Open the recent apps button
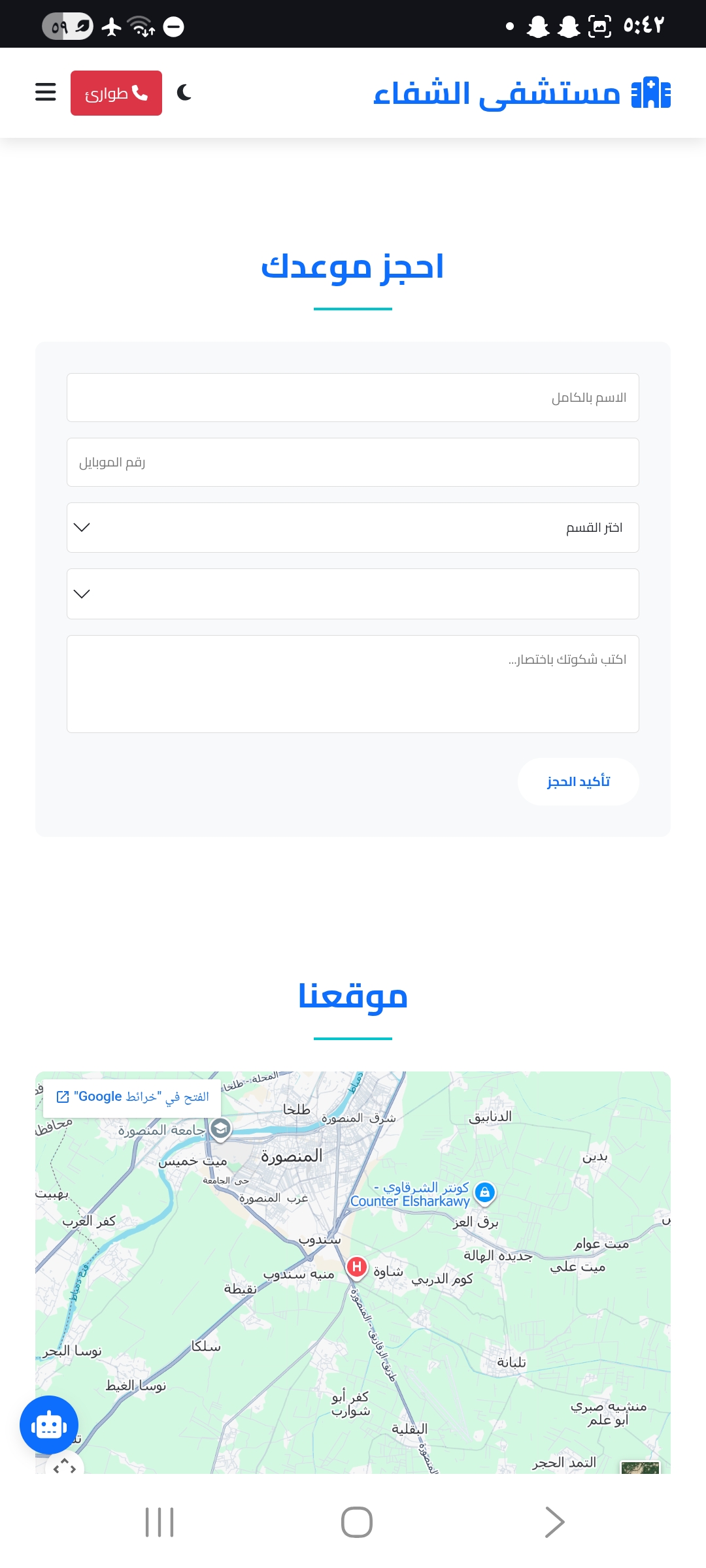The image size is (706, 1568). pos(160,1522)
